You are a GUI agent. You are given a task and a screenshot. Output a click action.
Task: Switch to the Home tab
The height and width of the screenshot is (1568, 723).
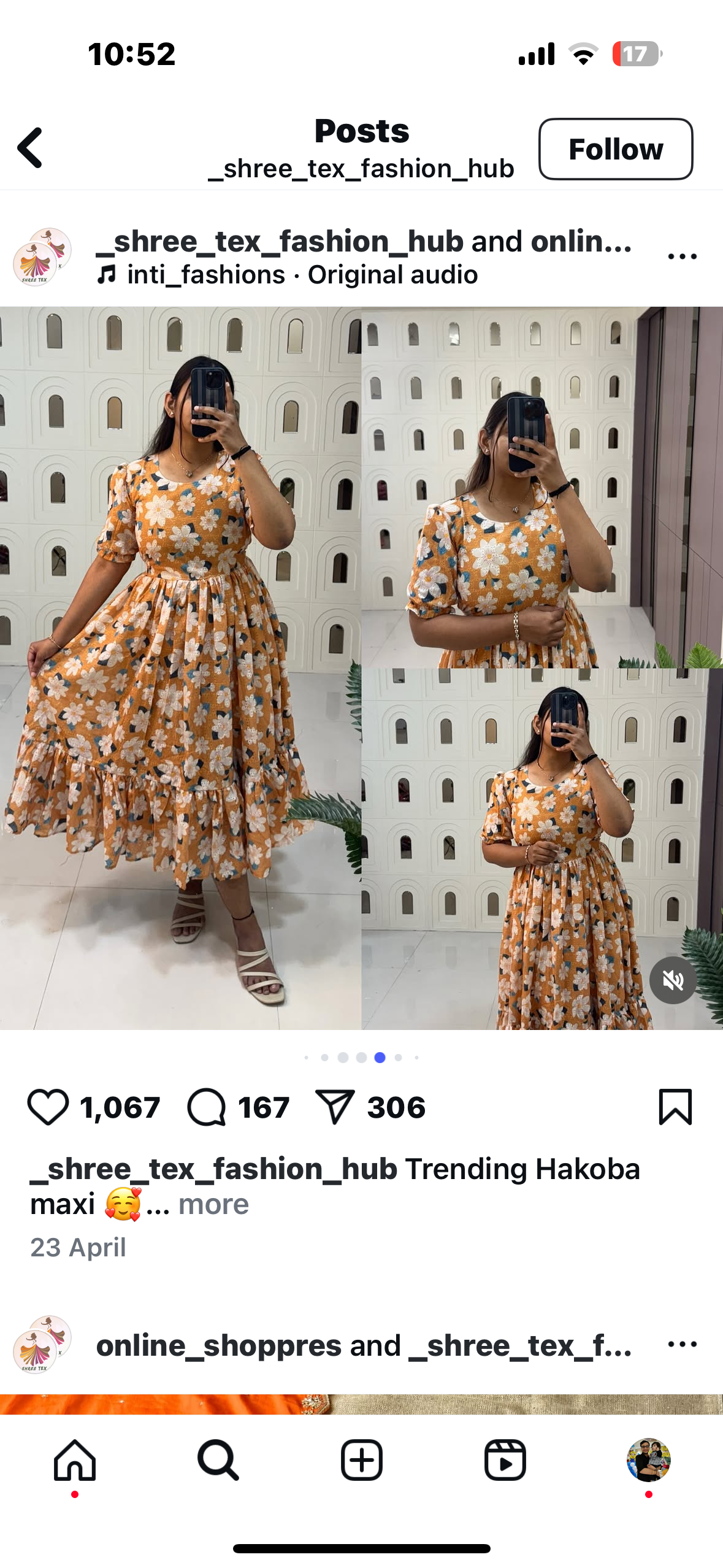[x=75, y=1460]
